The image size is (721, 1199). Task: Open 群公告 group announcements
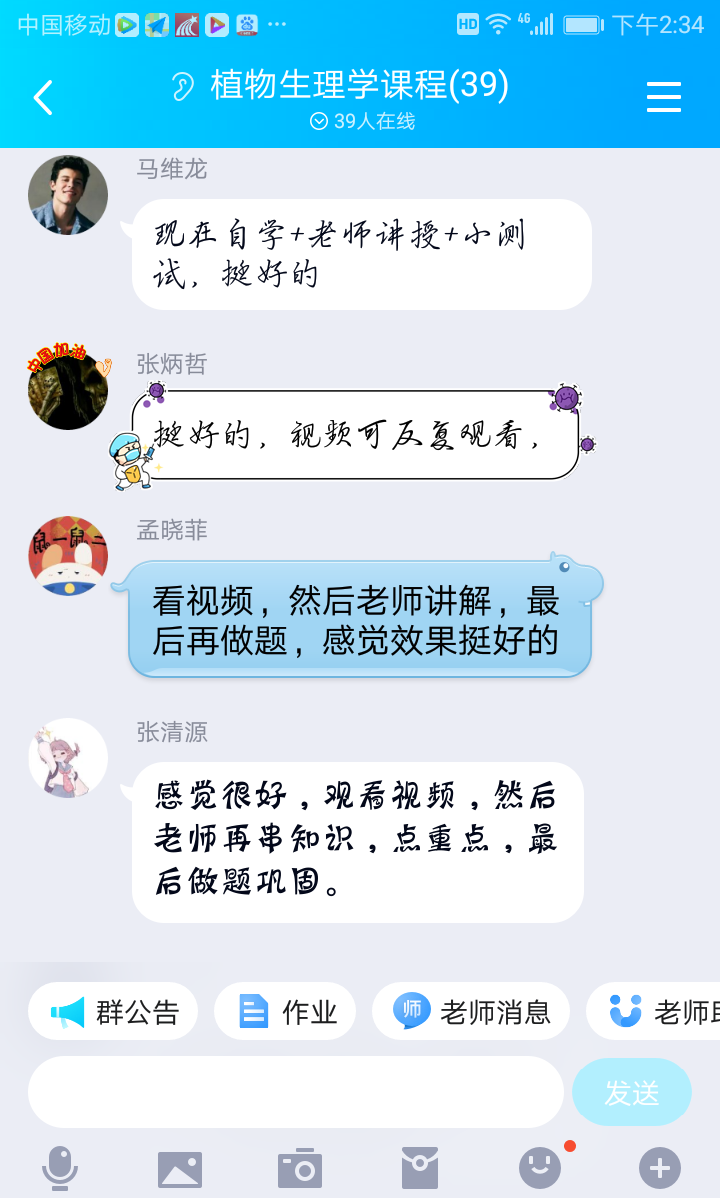point(113,1012)
